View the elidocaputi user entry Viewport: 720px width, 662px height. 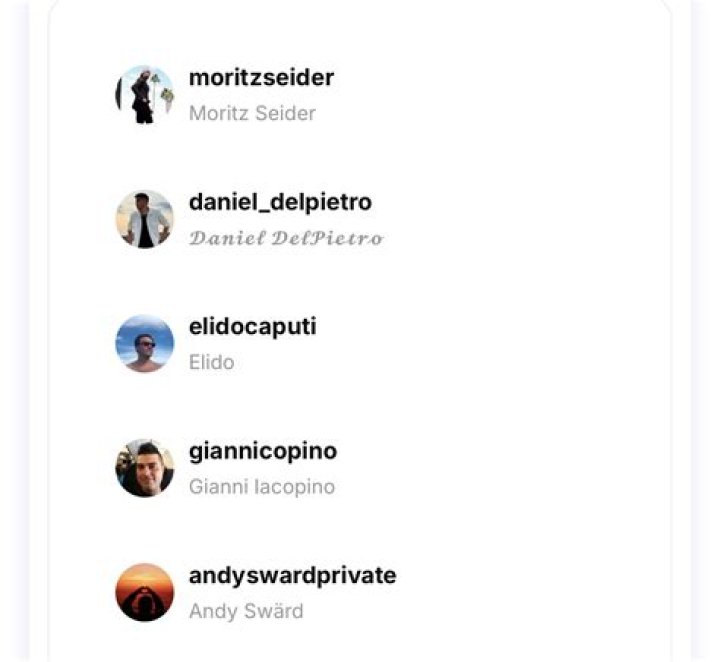(x=252, y=327)
